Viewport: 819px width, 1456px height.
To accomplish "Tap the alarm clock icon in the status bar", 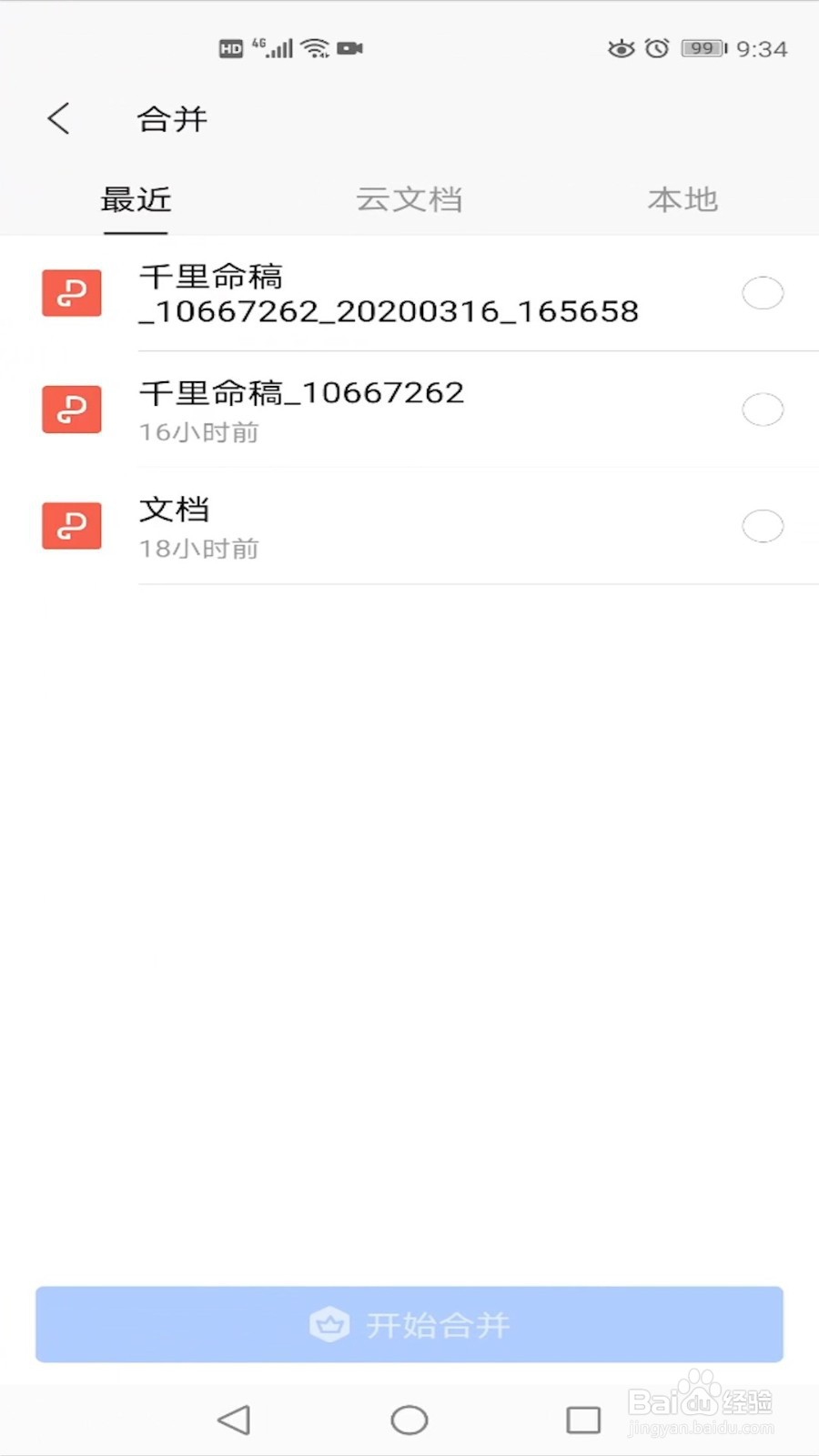I will coord(658,48).
